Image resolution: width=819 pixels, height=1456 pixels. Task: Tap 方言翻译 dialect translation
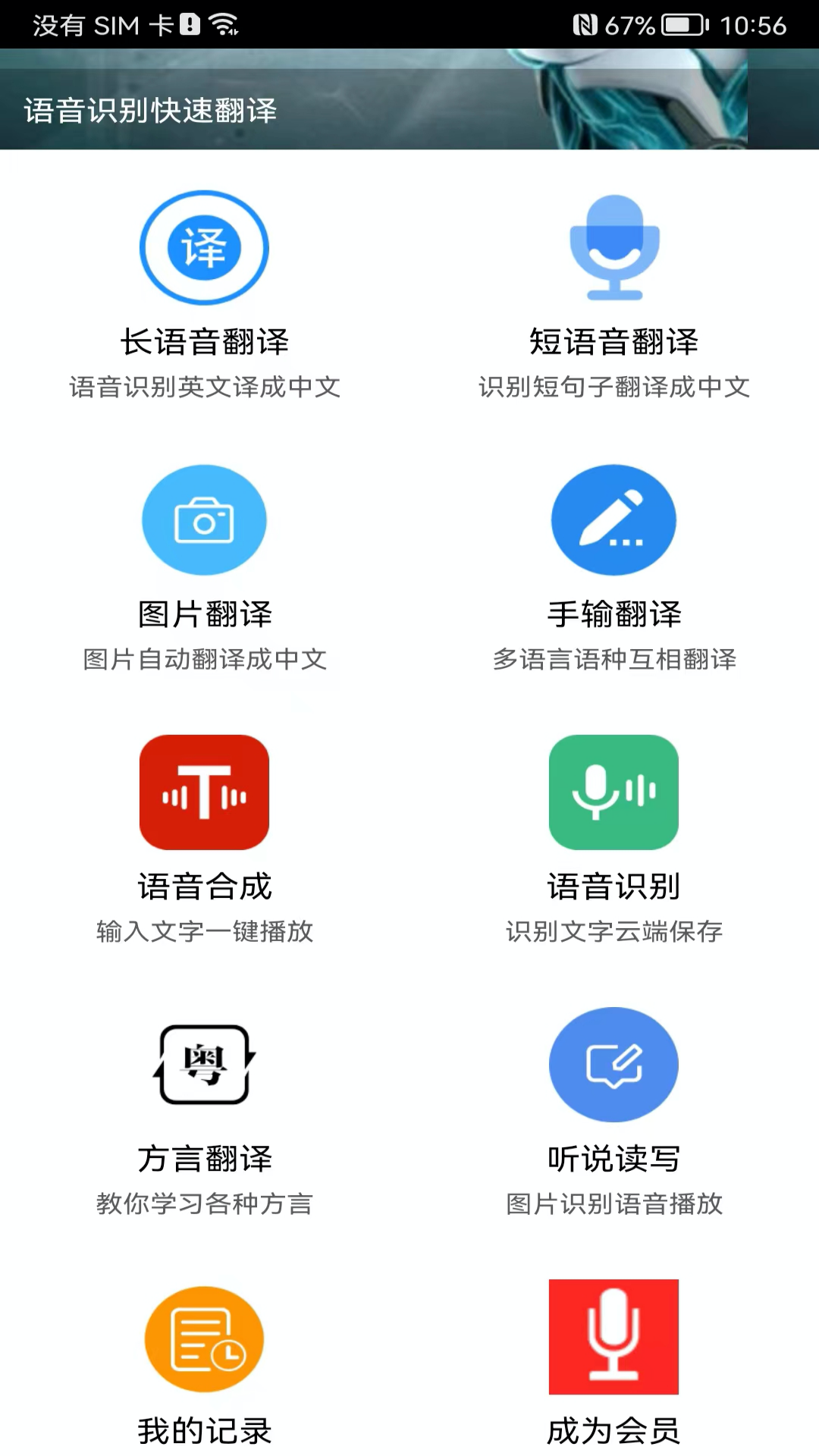(204, 1065)
